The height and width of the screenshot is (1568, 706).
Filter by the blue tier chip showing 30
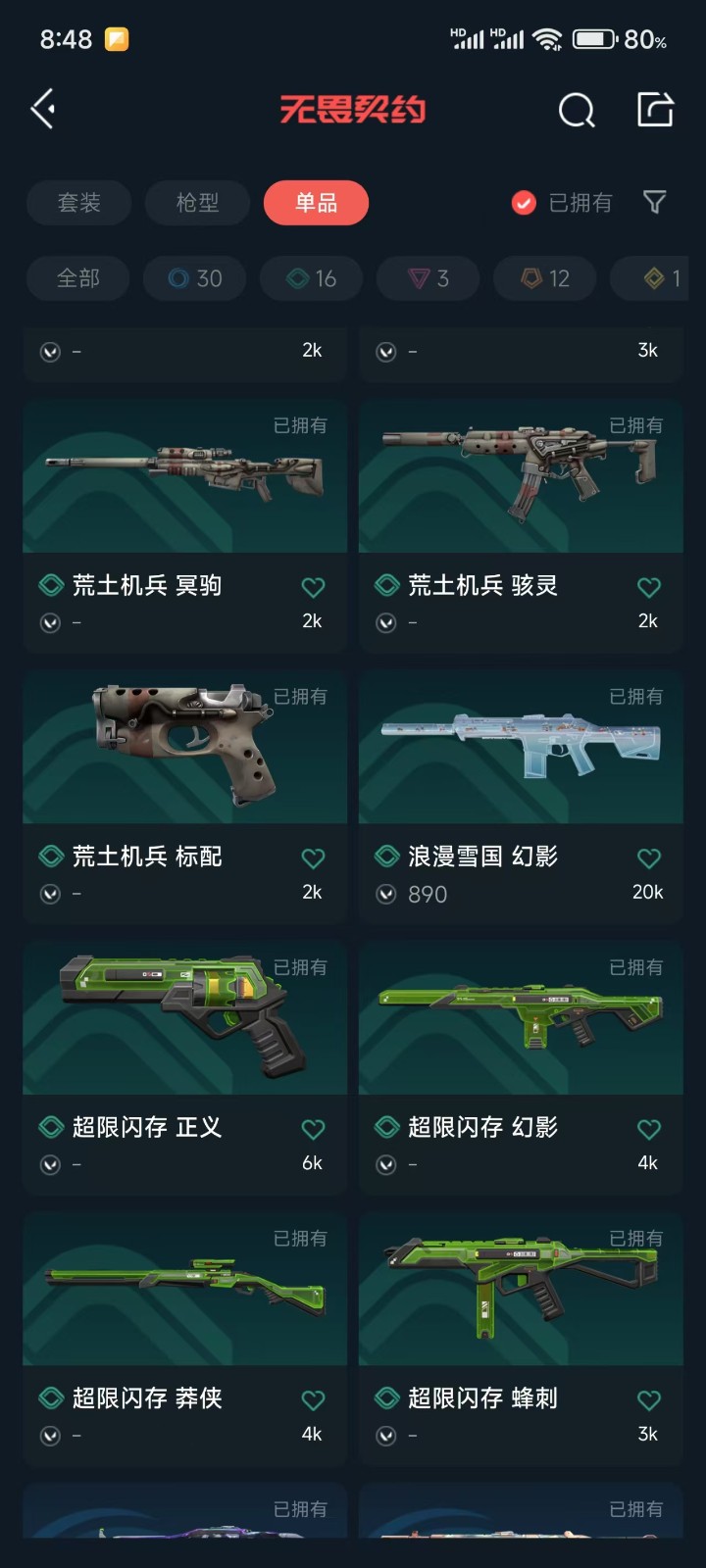(x=195, y=278)
